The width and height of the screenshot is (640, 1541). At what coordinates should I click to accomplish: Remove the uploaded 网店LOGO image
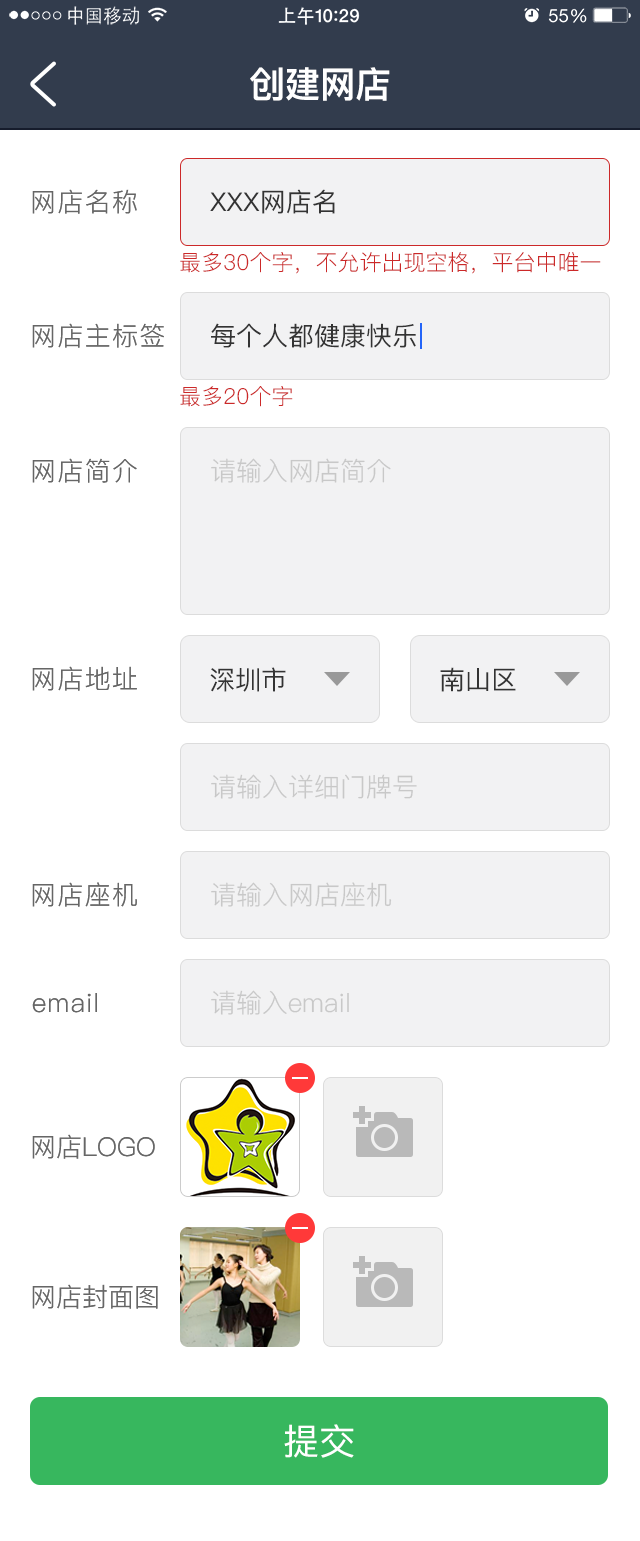click(x=300, y=1078)
